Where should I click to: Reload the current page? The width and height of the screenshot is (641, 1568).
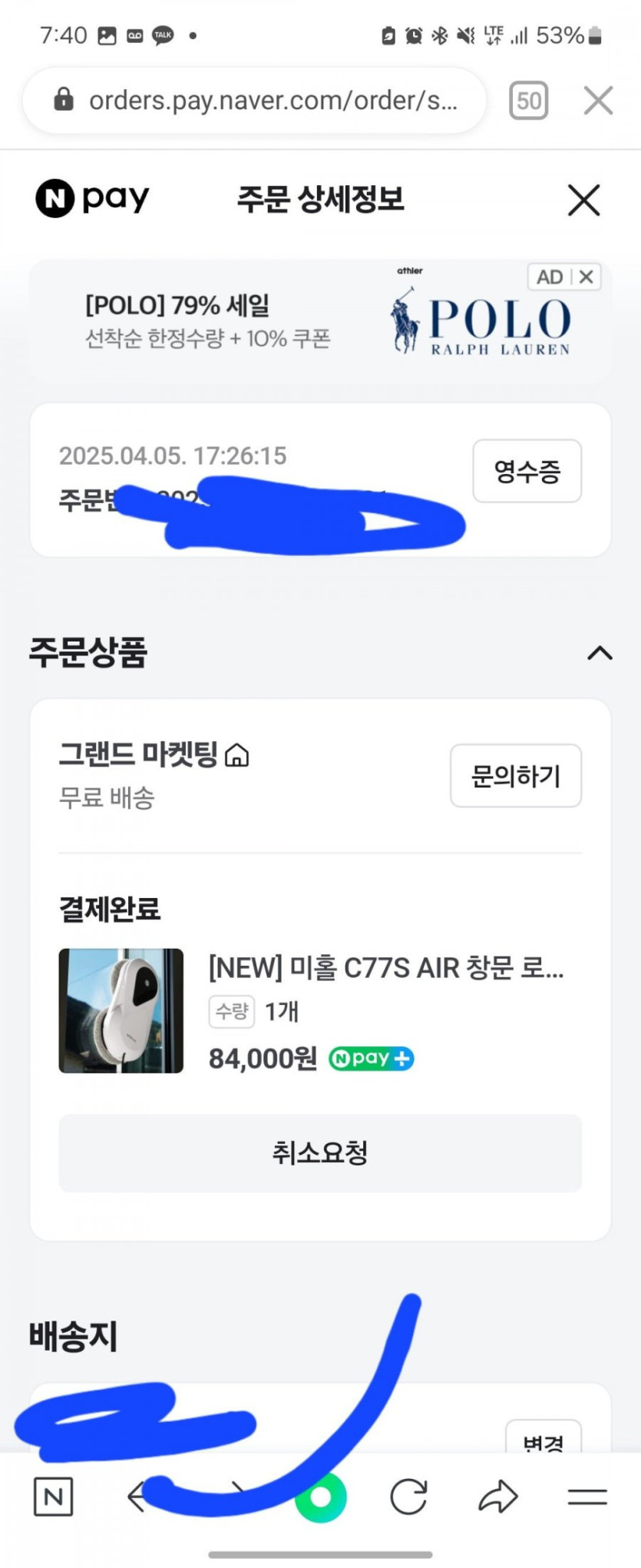coord(408,1497)
